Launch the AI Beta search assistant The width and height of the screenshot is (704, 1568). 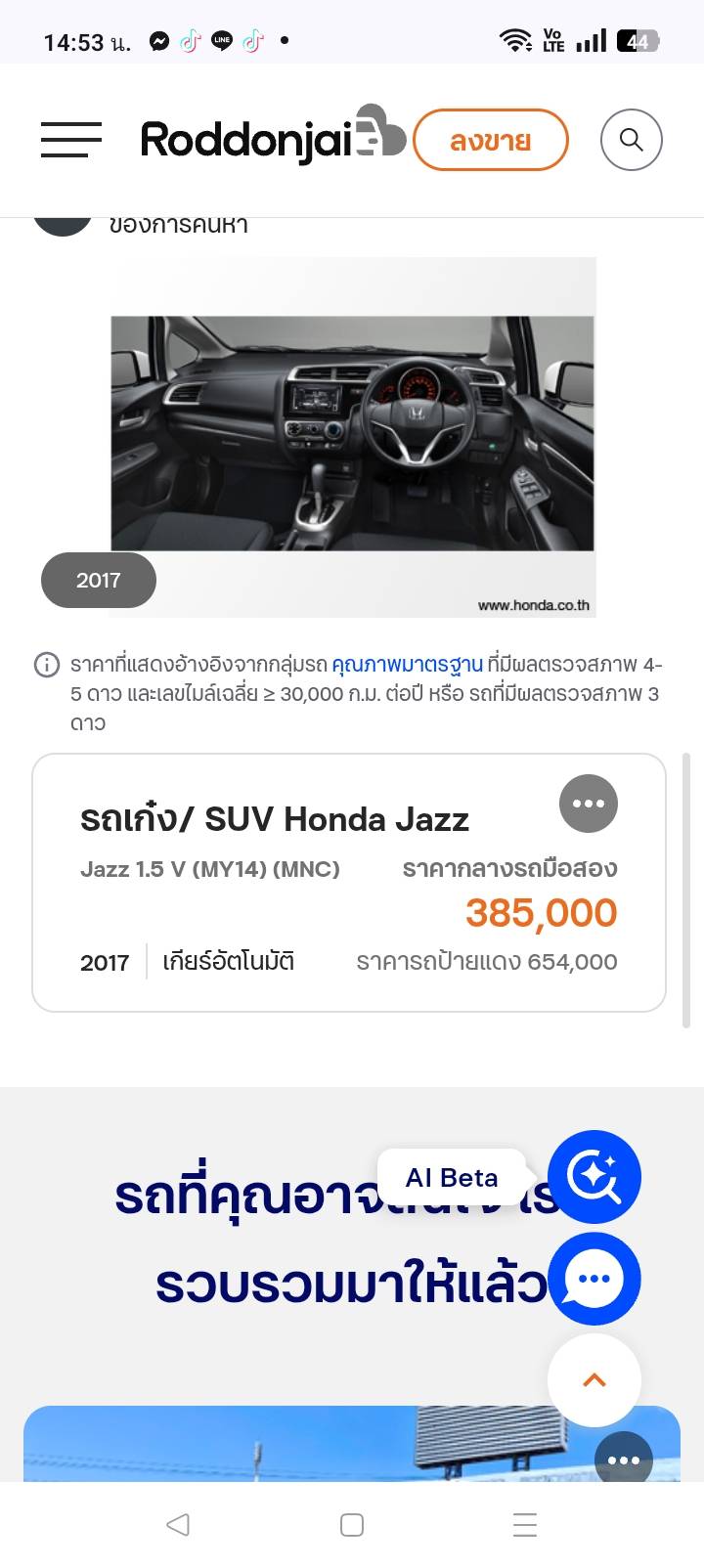pyautogui.click(x=594, y=1176)
